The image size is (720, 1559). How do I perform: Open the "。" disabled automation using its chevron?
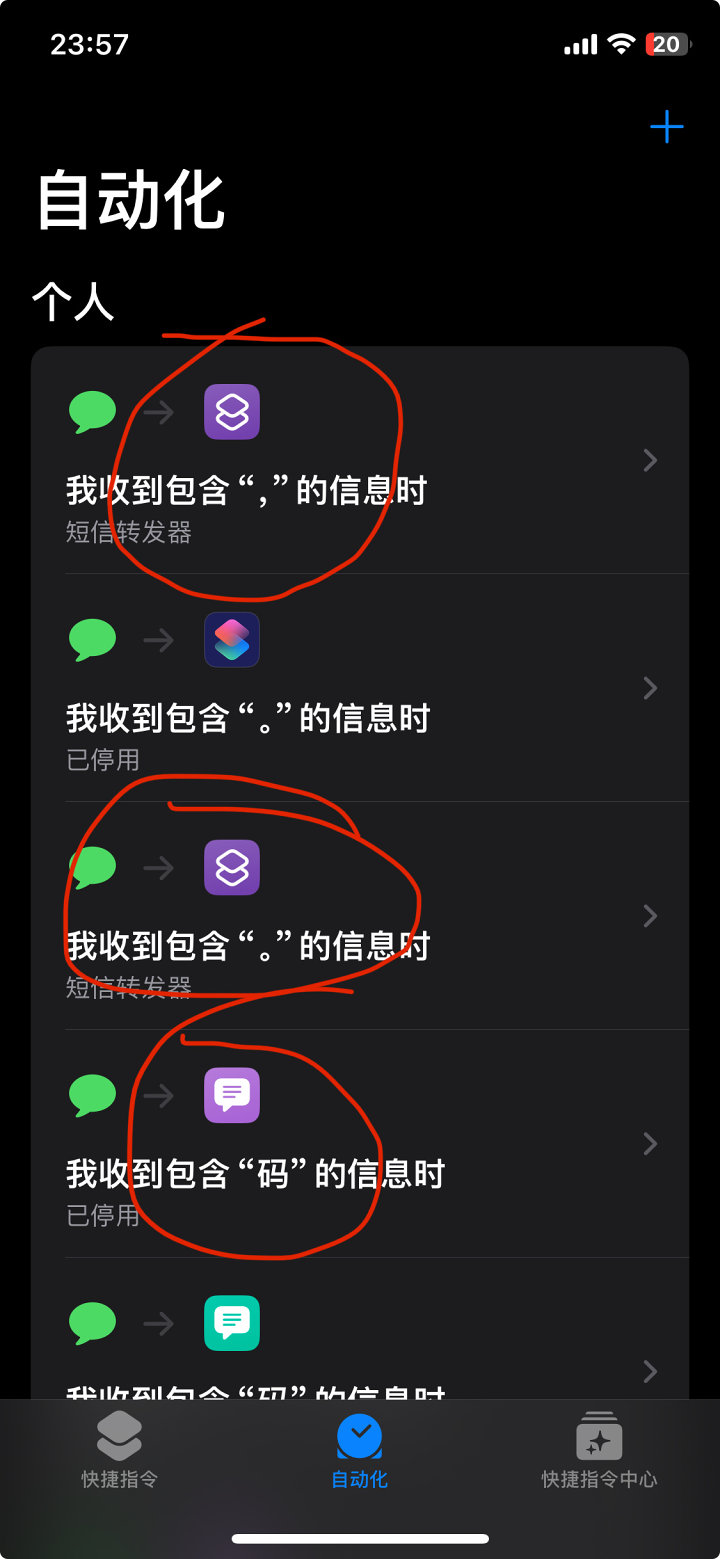650,688
